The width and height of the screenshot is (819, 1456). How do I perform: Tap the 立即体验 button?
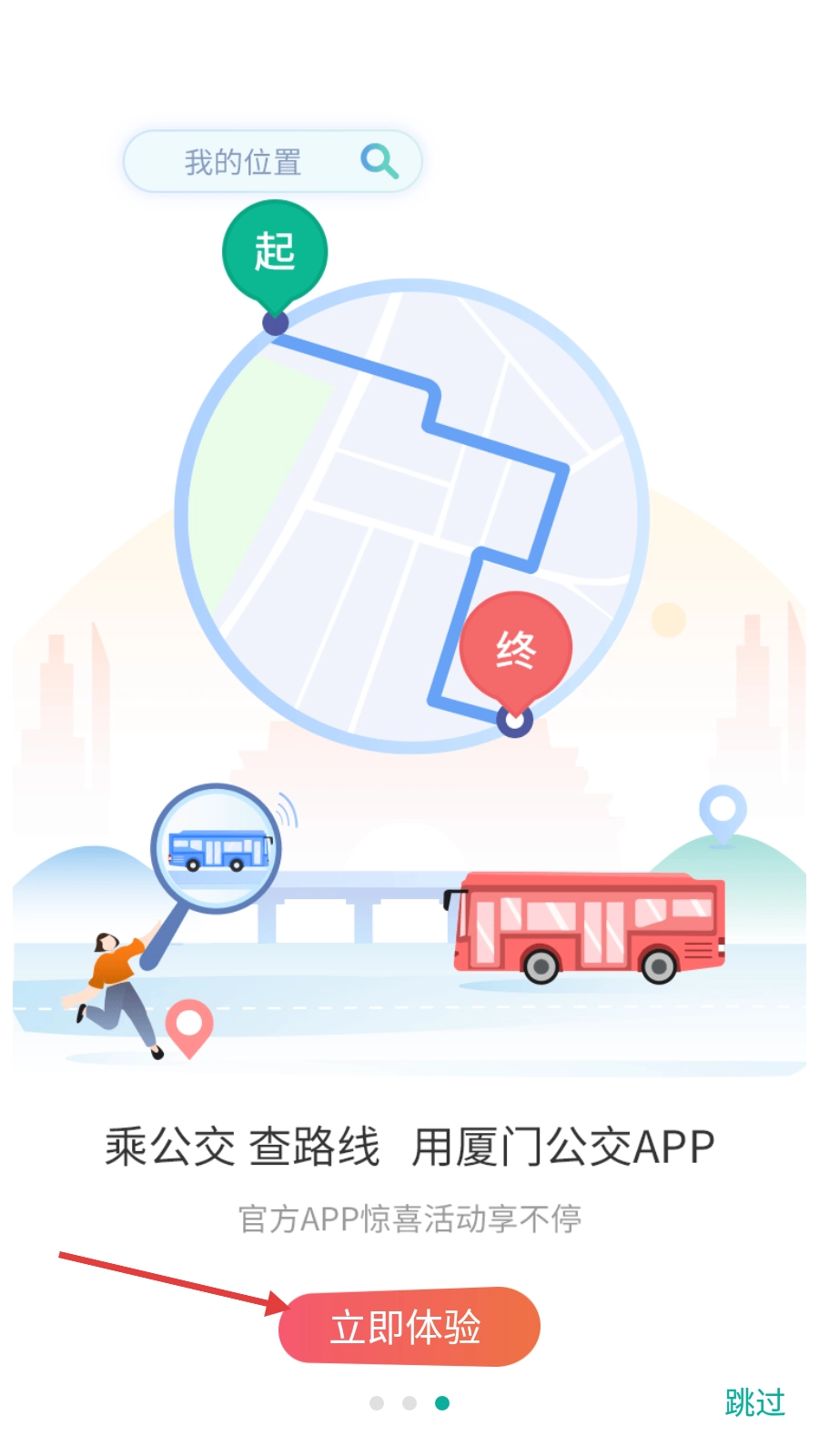coord(409,1327)
